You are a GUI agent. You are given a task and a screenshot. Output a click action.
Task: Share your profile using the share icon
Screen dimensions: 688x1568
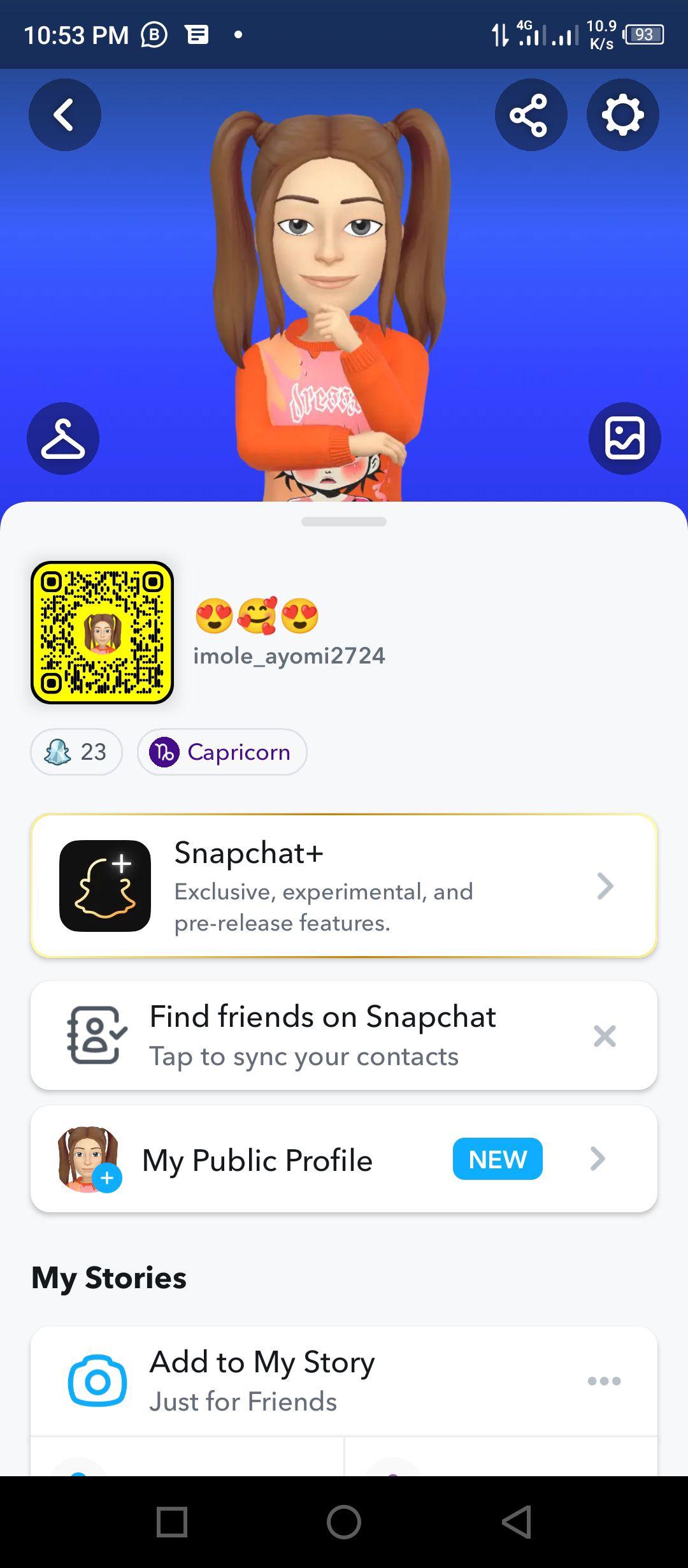tap(531, 115)
